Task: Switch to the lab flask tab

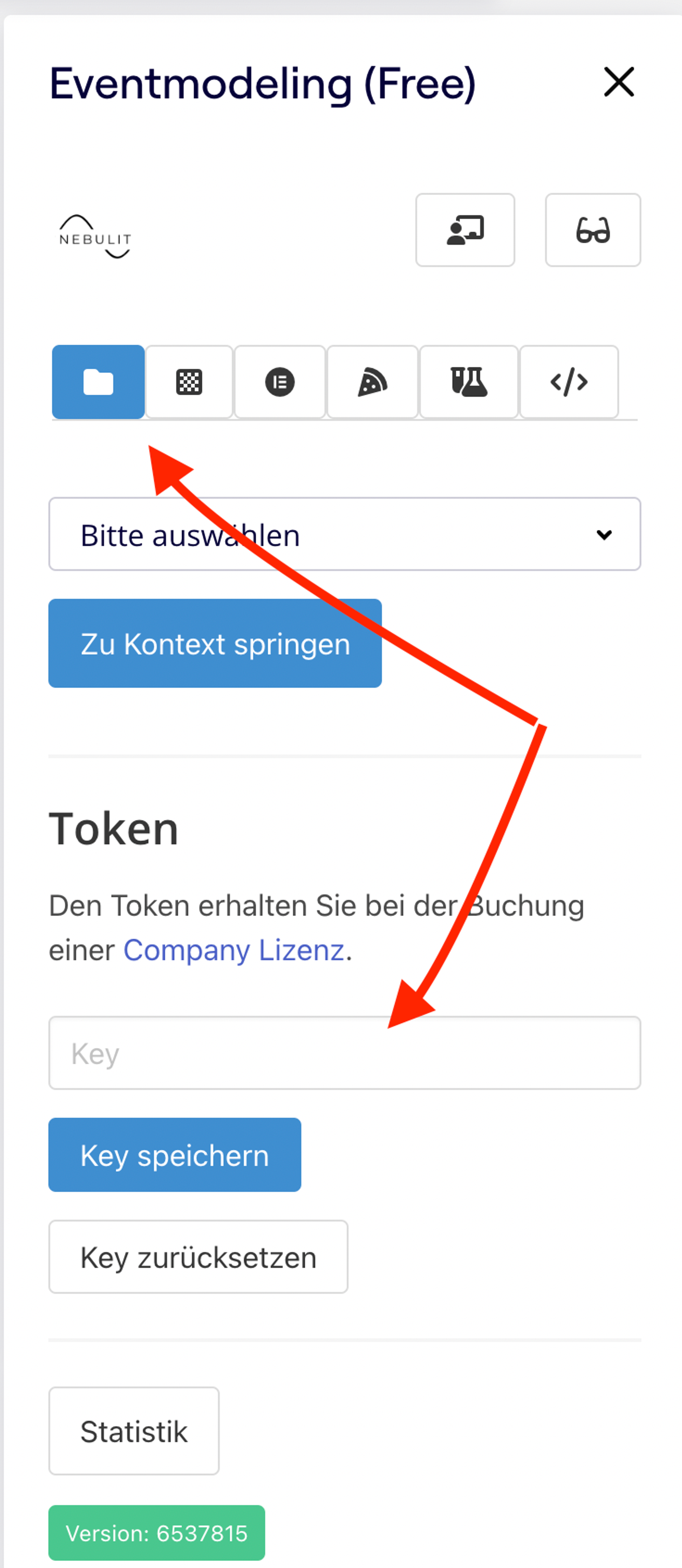Action: click(x=469, y=382)
